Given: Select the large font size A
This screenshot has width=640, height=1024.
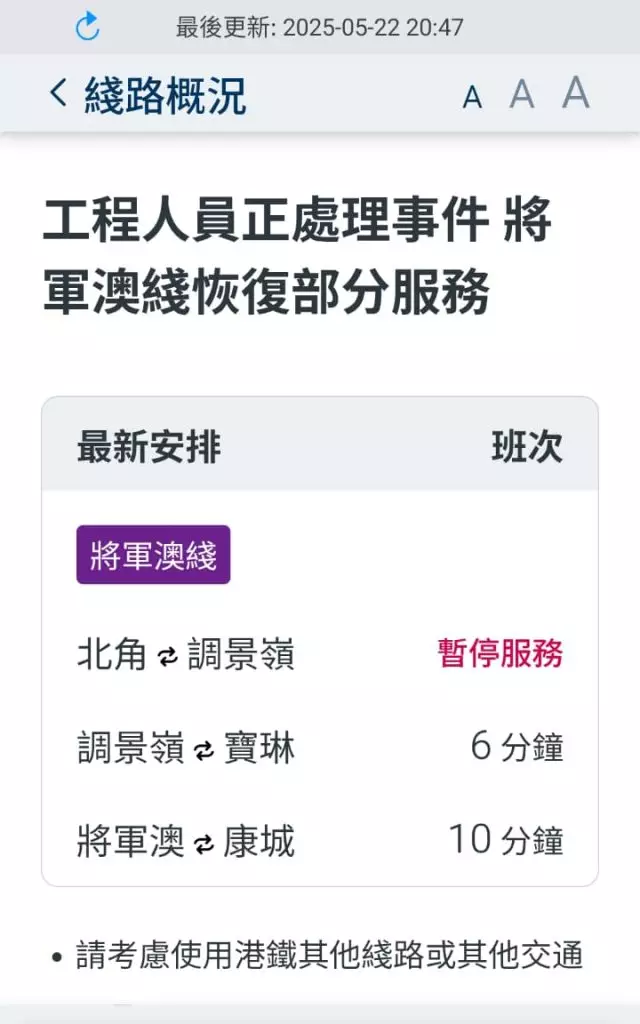Looking at the screenshot, I should pyautogui.click(x=575, y=93).
